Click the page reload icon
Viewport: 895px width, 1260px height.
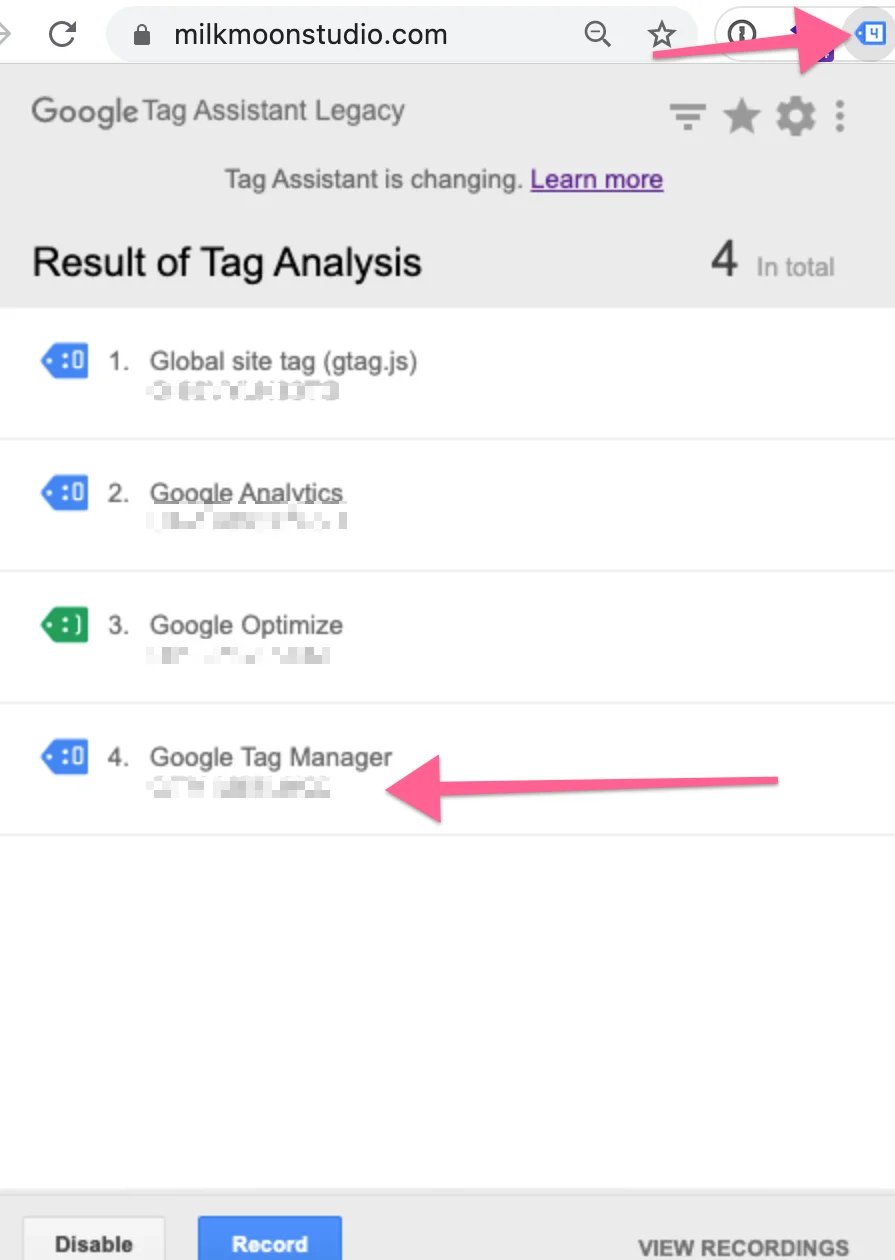pos(62,33)
